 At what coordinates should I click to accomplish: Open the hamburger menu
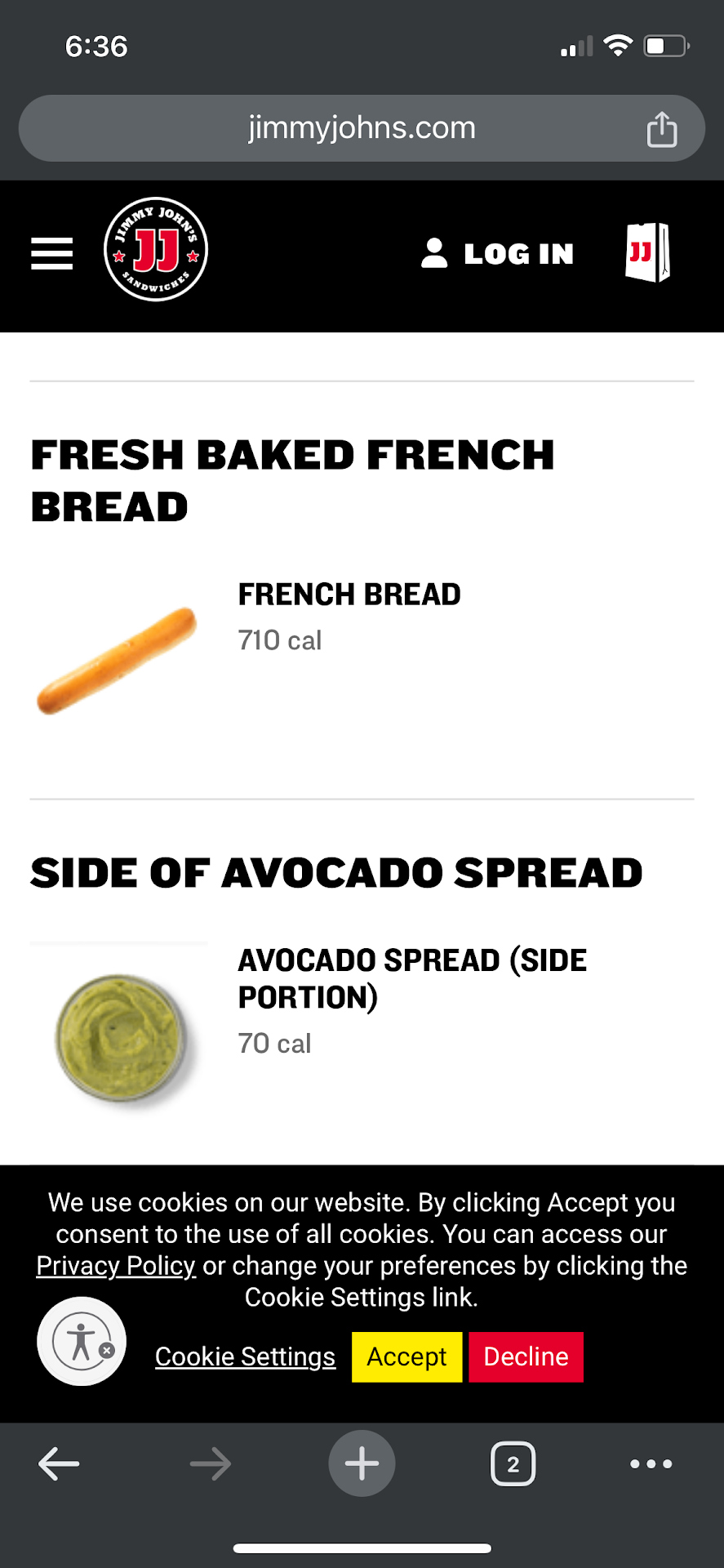click(x=51, y=253)
